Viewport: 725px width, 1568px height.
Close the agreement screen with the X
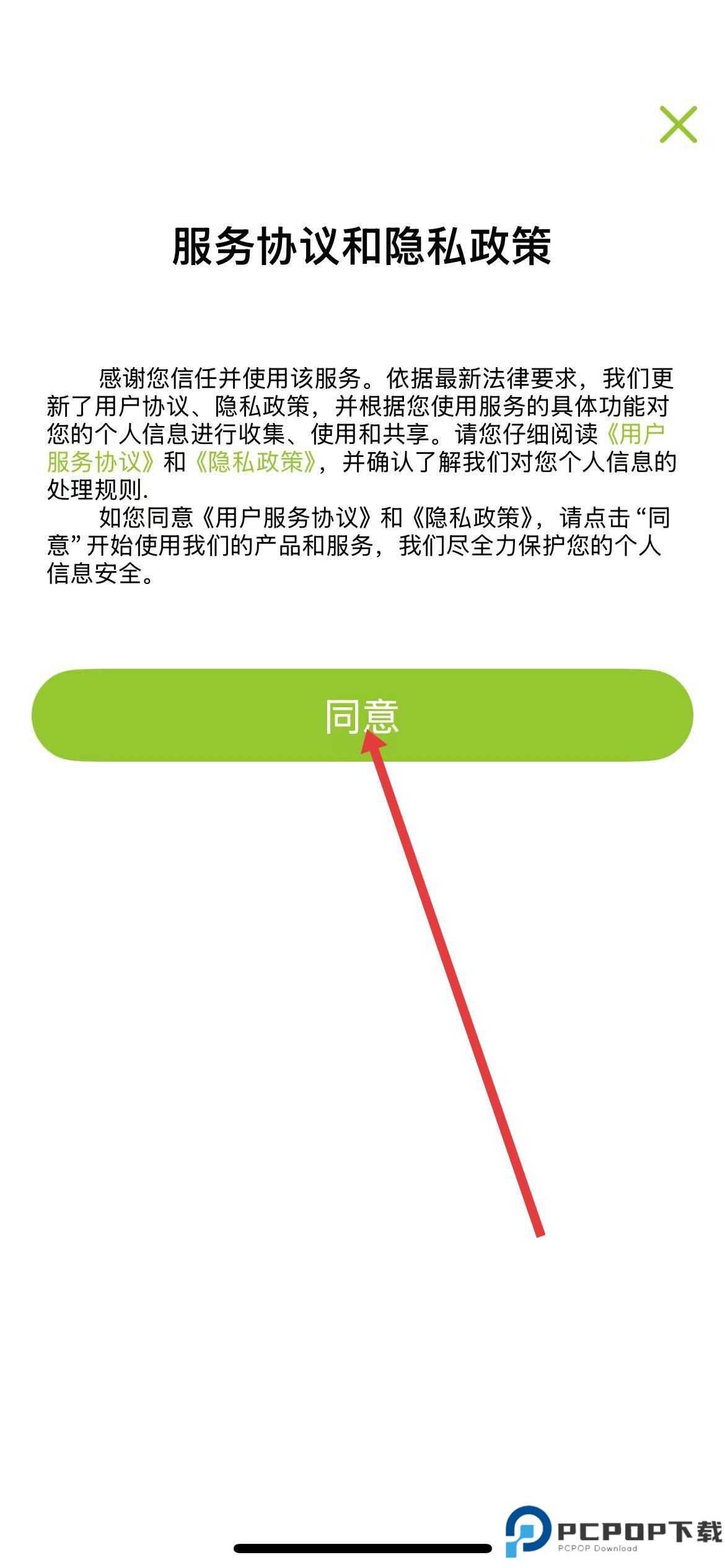[678, 124]
